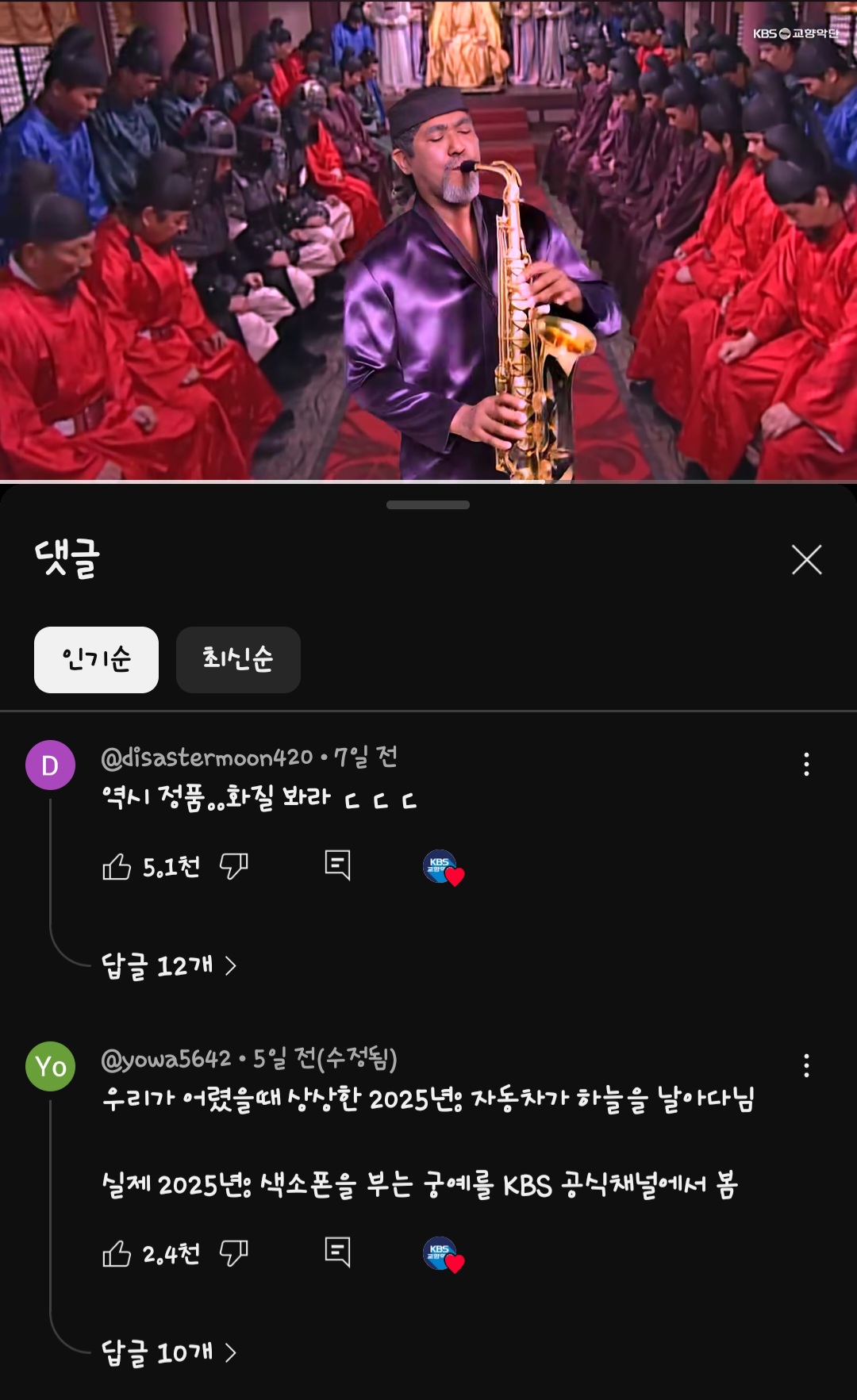
Task: Expand 답글 12개 replies
Action: click(169, 966)
